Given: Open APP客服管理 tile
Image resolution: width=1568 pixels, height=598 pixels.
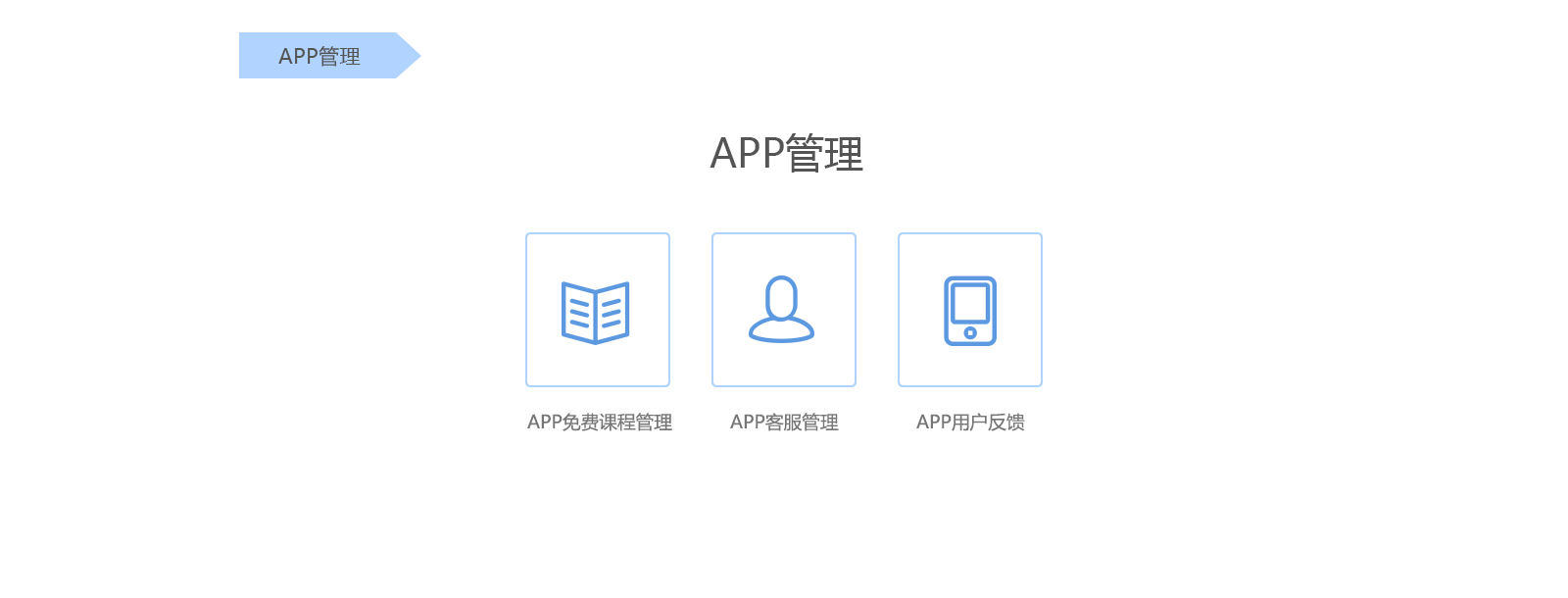Looking at the screenshot, I should (x=784, y=310).
